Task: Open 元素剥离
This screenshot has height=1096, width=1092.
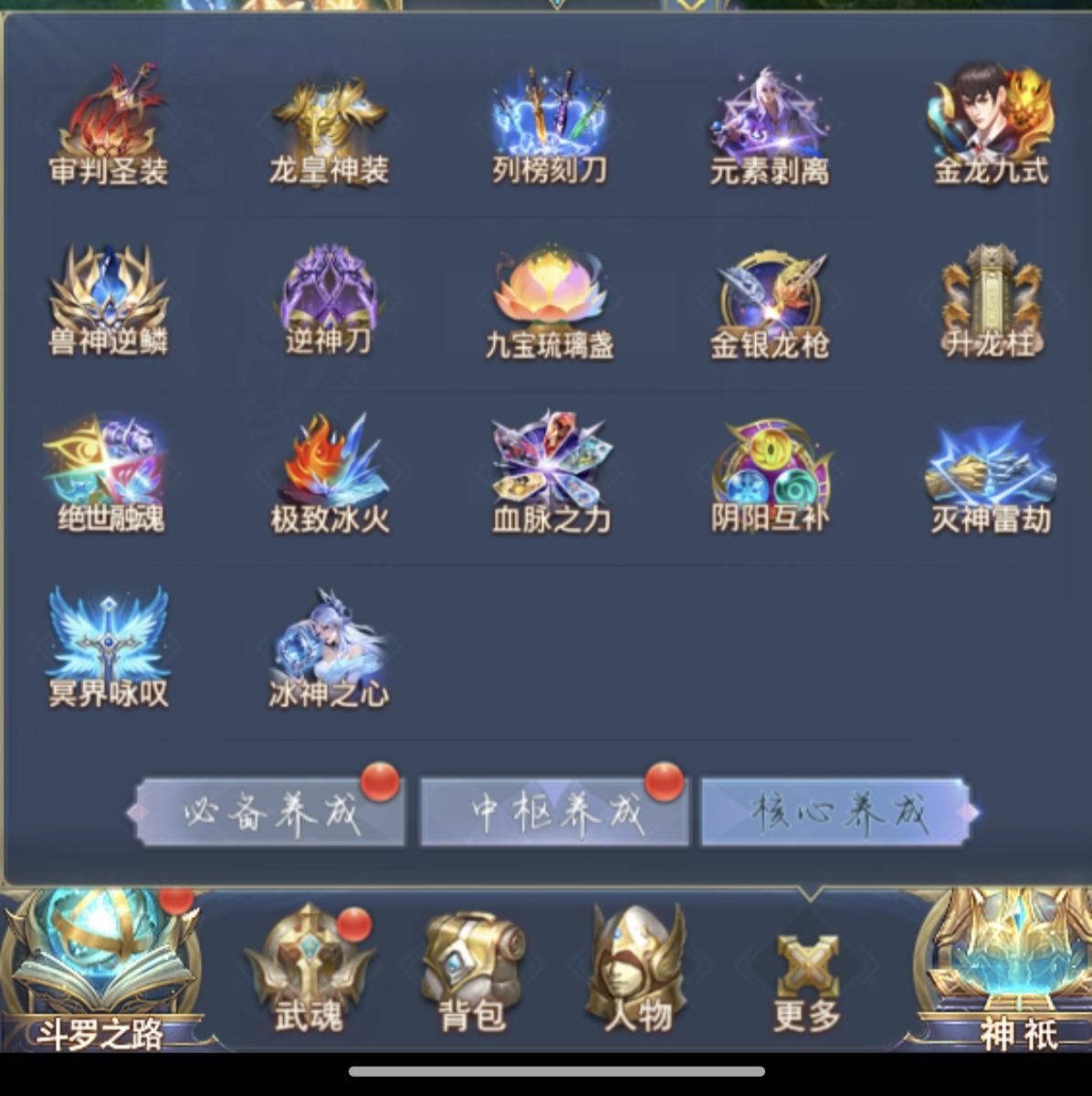Action: pyautogui.click(x=770, y=125)
